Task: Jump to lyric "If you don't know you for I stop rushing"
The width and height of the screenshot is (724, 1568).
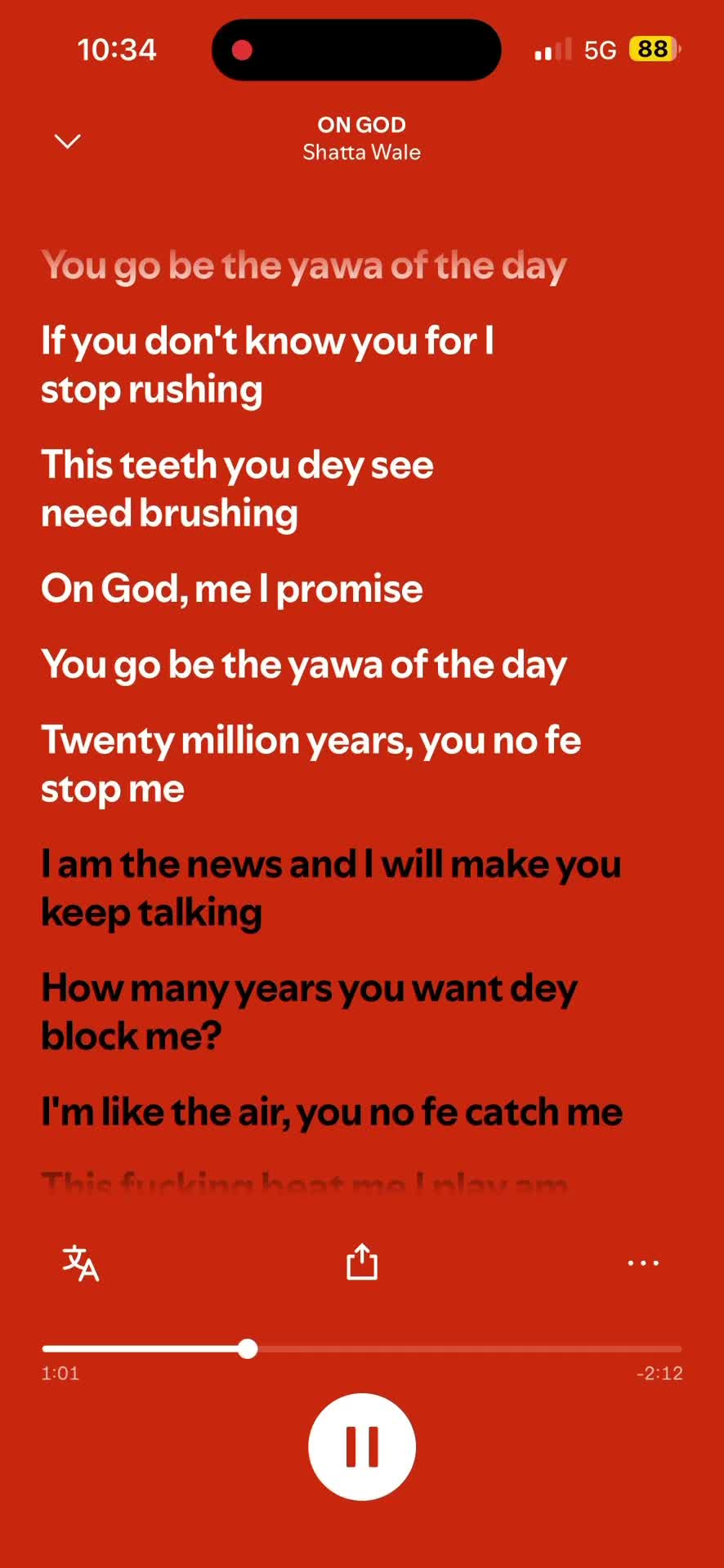Action: pos(267,365)
